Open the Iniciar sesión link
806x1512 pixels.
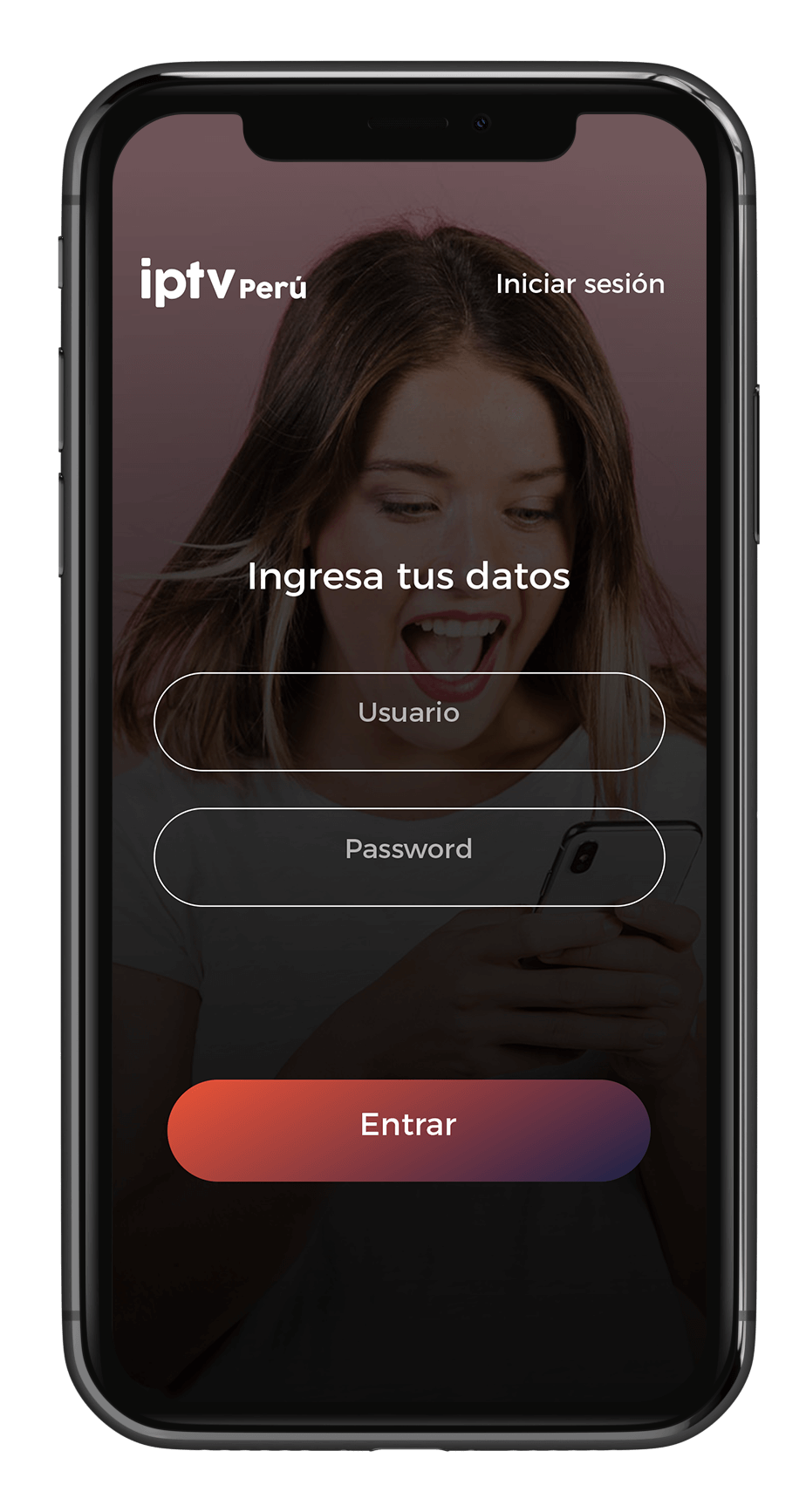(579, 284)
